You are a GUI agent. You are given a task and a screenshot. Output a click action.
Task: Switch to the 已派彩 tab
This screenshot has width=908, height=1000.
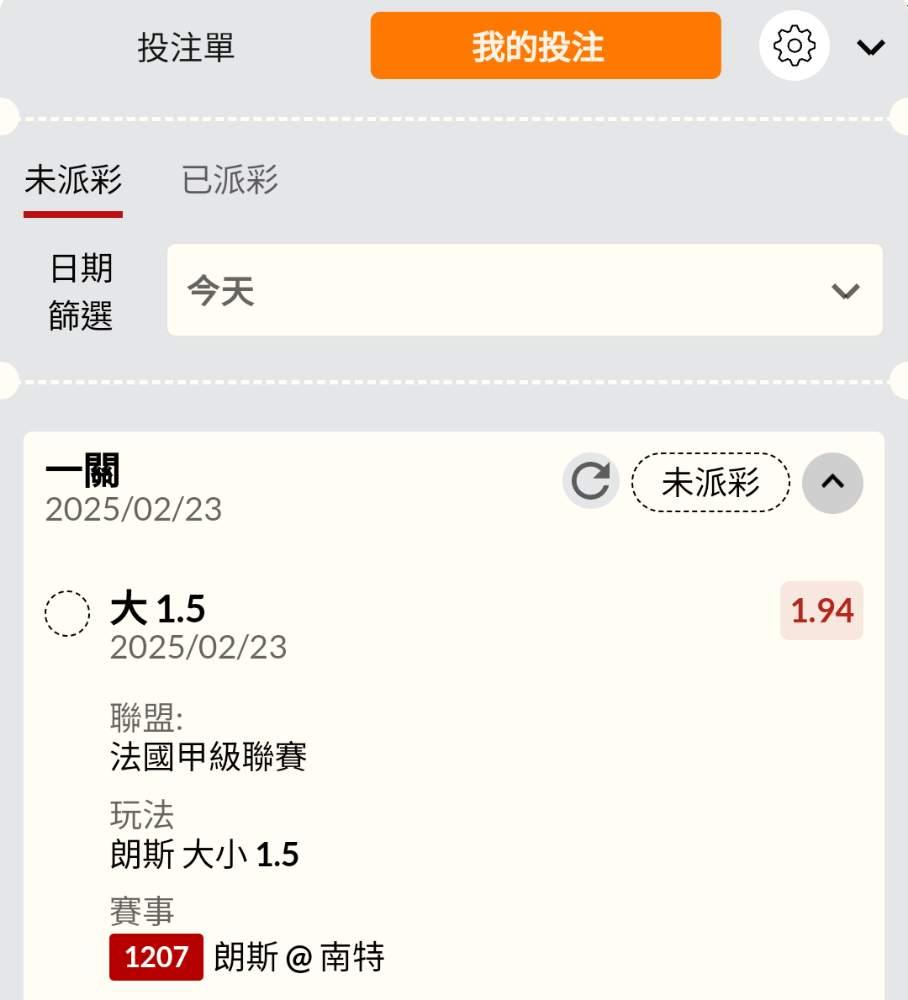coord(230,180)
